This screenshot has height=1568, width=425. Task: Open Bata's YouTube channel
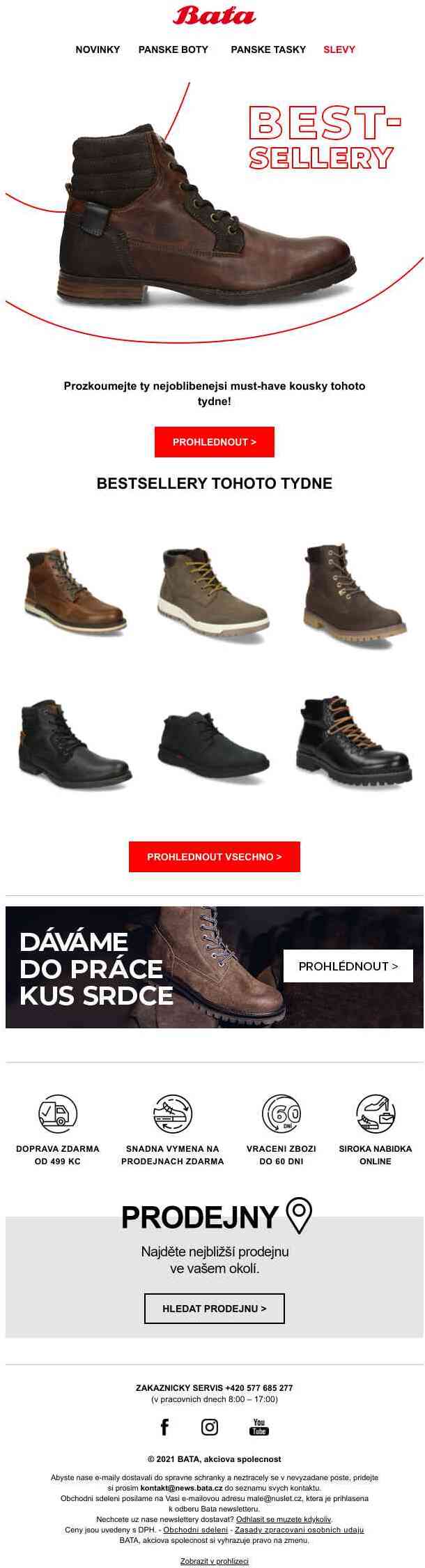258,1427
